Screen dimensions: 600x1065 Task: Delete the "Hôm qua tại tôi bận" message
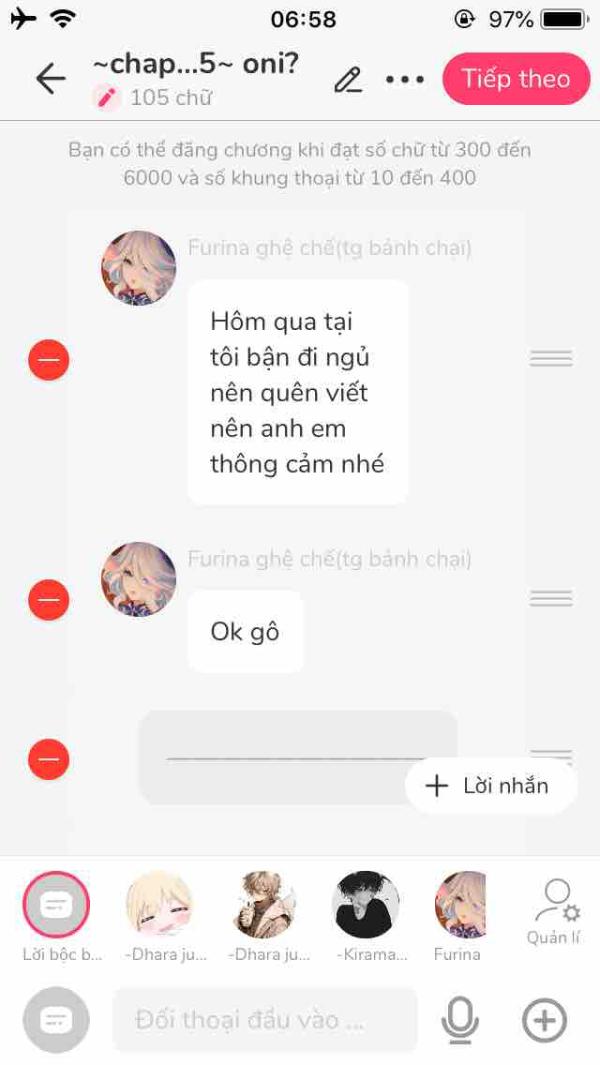[48, 359]
